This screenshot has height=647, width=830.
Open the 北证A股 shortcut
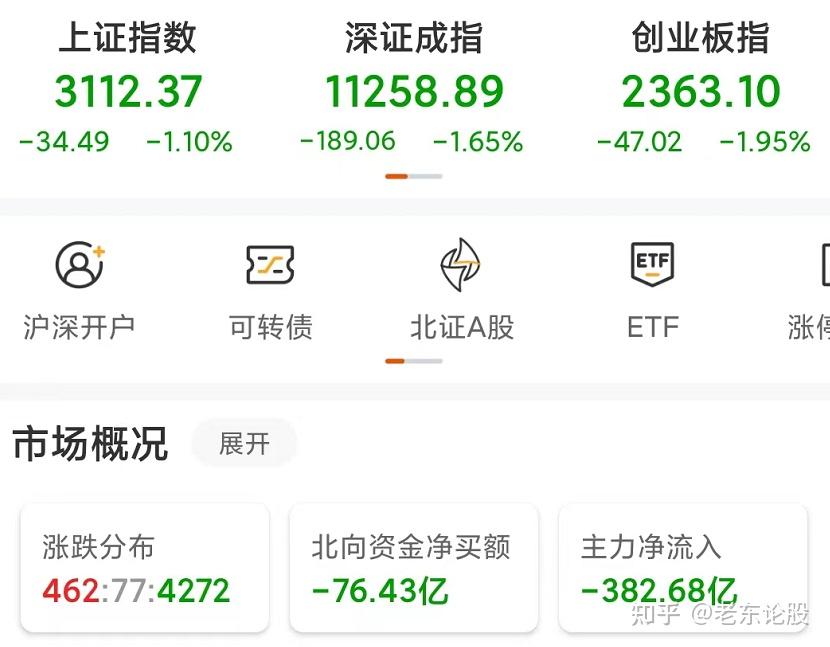click(461, 288)
